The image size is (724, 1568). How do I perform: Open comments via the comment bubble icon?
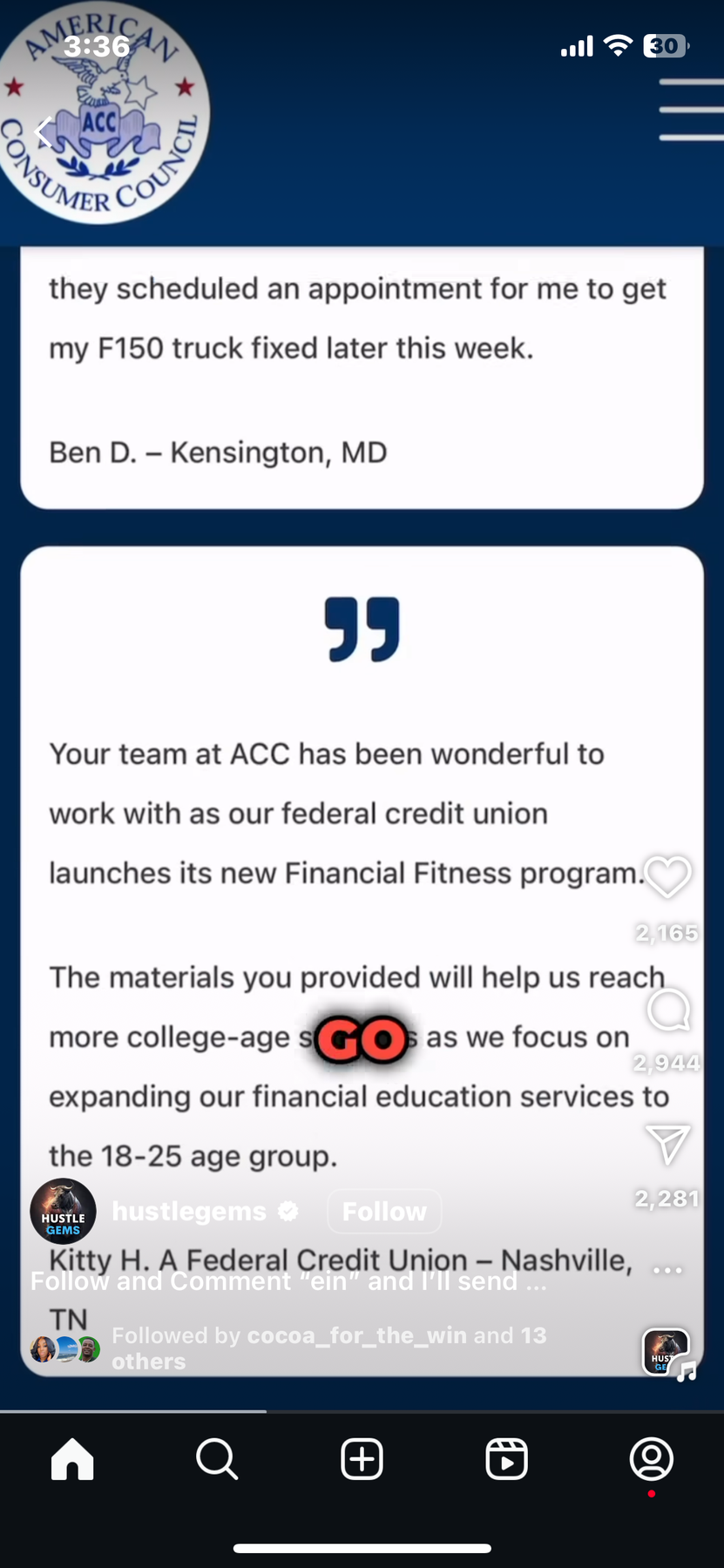[x=668, y=1010]
